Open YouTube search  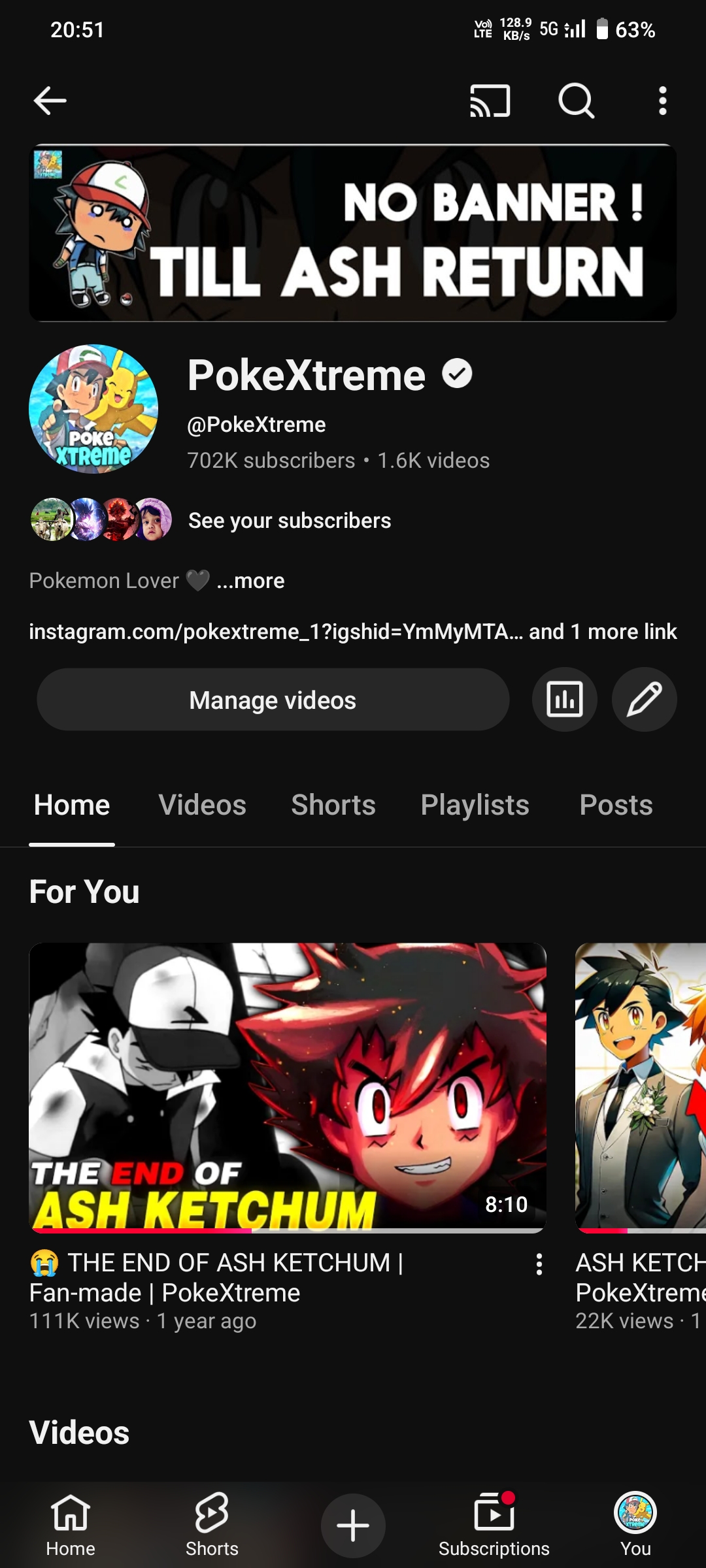coord(577,100)
